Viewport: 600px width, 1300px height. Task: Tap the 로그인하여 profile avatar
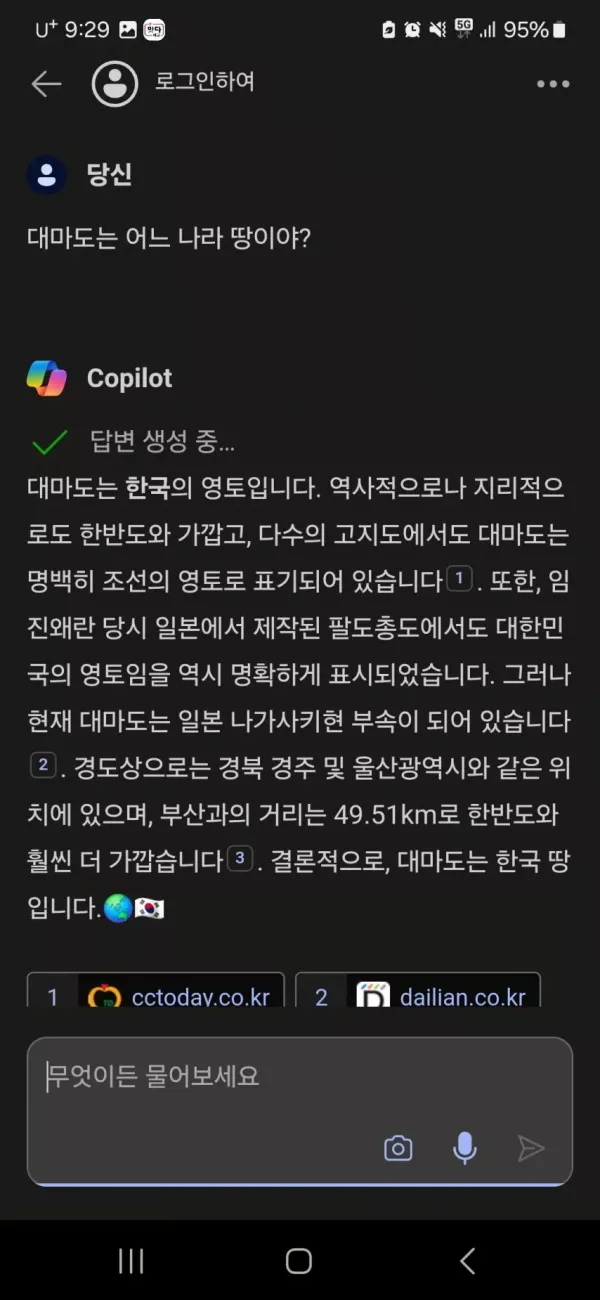click(115, 84)
